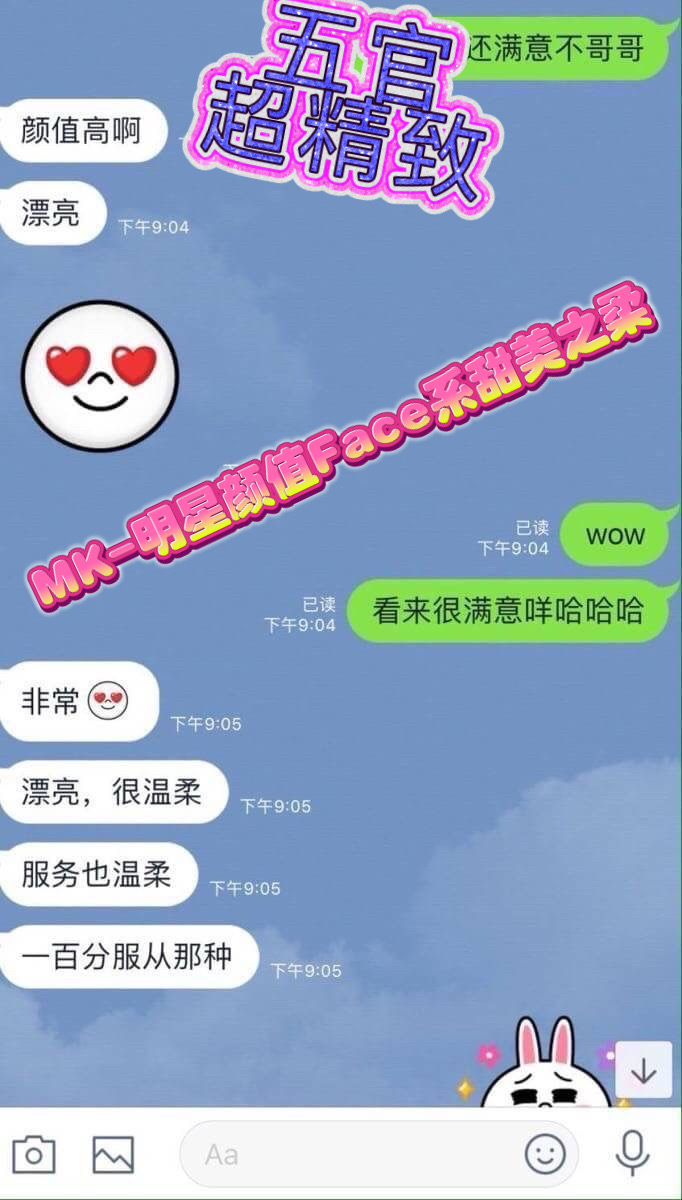Jump to the latest message with the down arrow
682x1200 pixels.
[x=643, y=1070]
